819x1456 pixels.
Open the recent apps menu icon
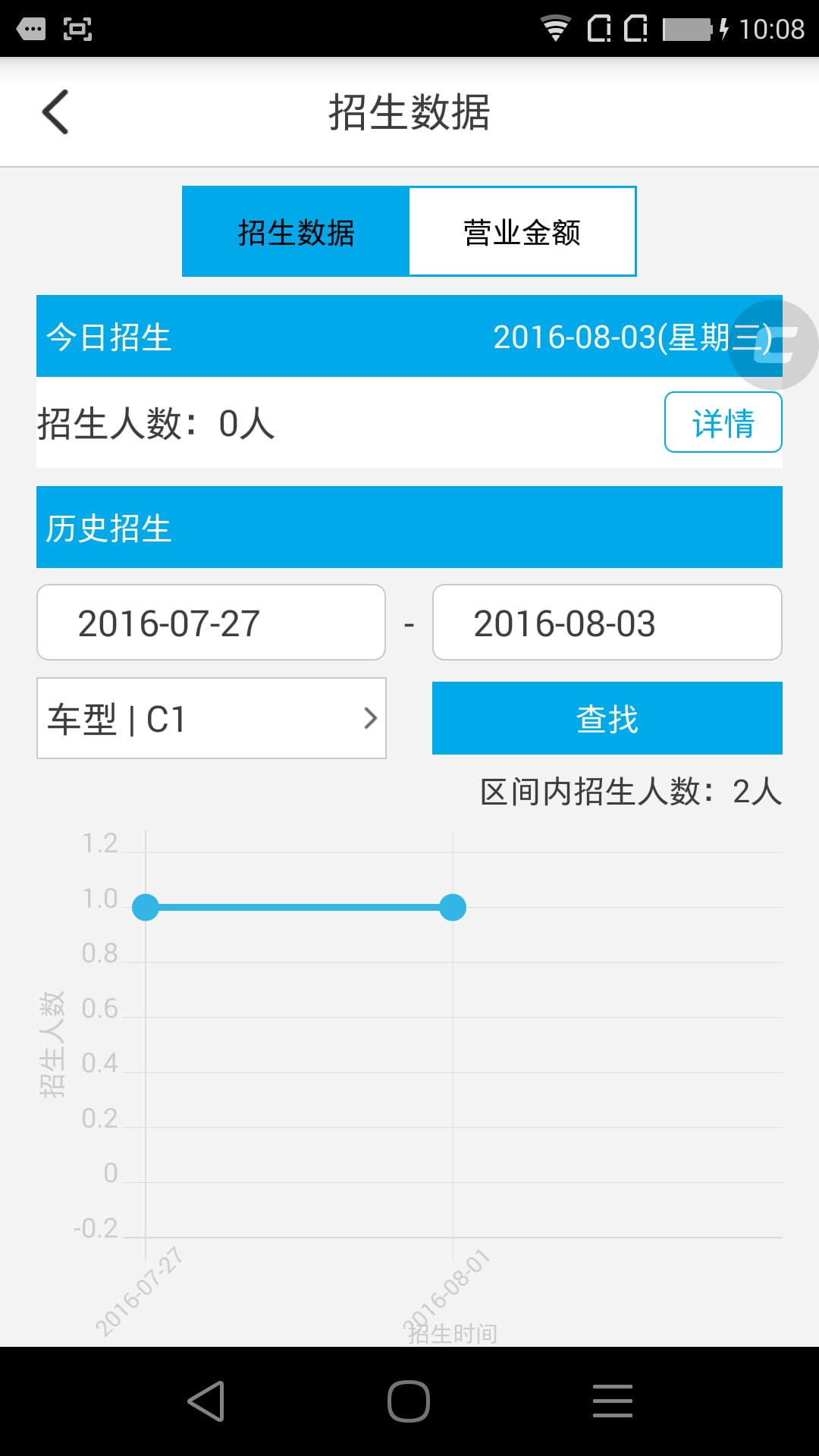click(x=611, y=1401)
